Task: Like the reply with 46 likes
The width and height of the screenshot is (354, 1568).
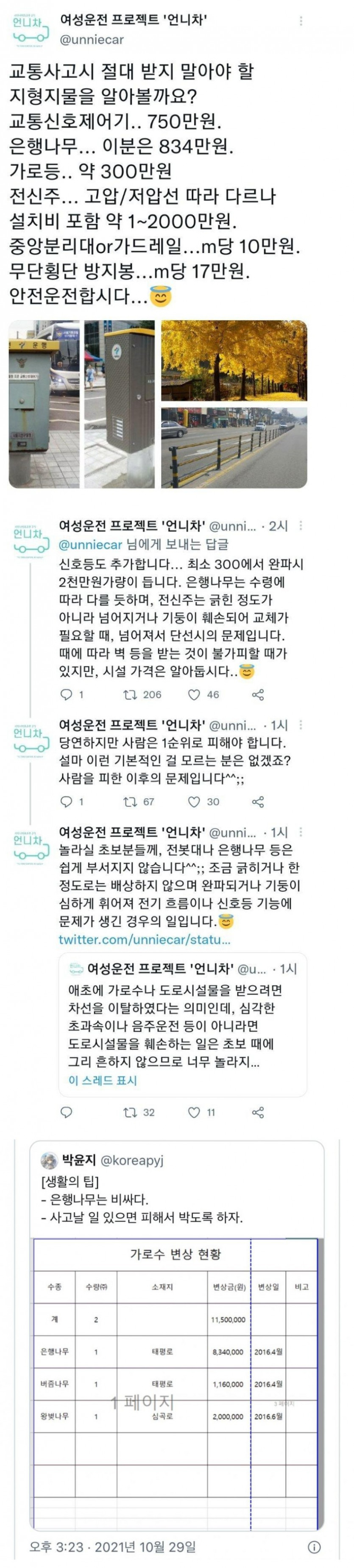Action: (x=194, y=694)
